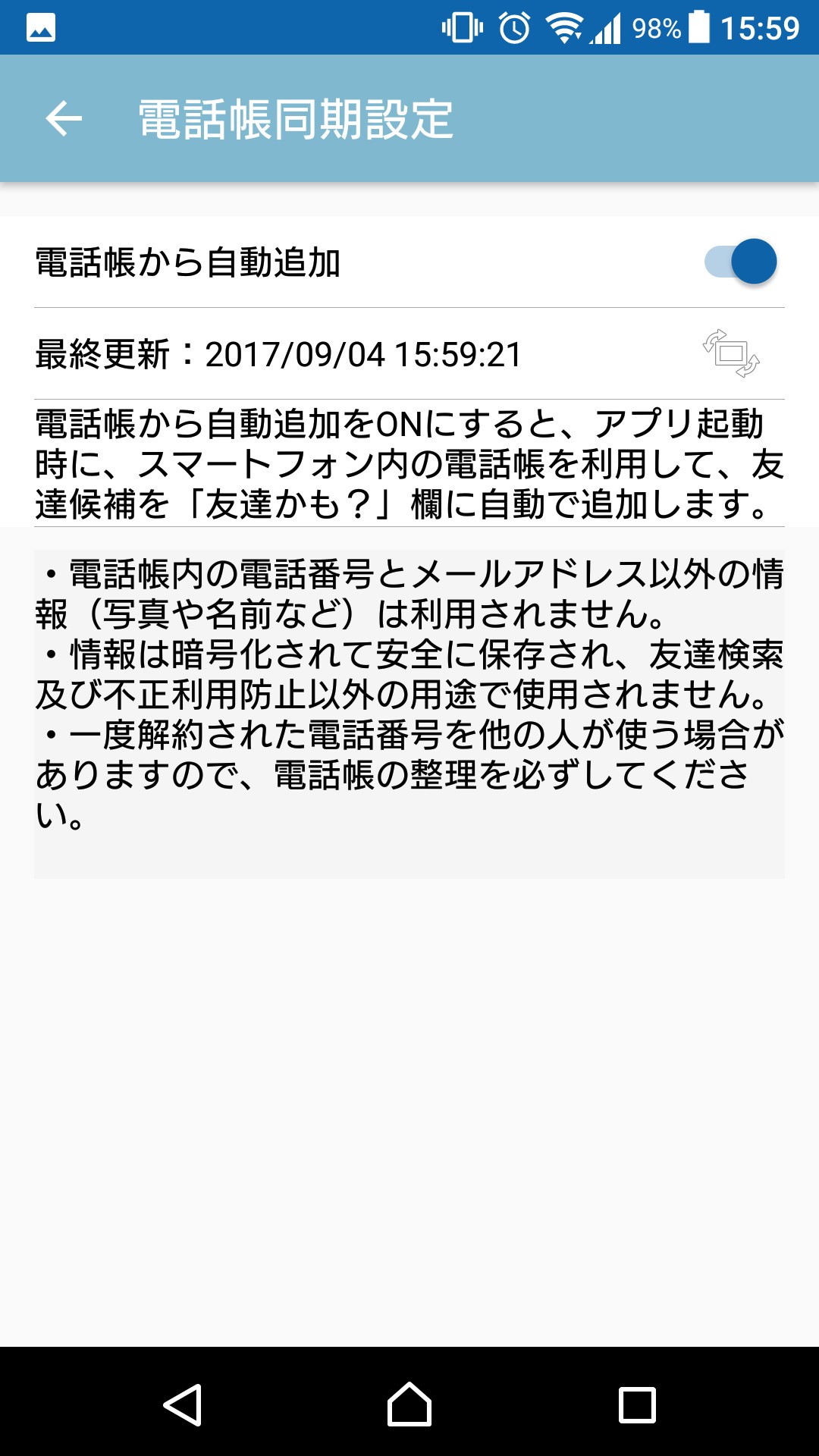This screenshot has height=1456, width=819.
Task: Tap the sync refresh icon beside 最終更新
Action: point(731,353)
